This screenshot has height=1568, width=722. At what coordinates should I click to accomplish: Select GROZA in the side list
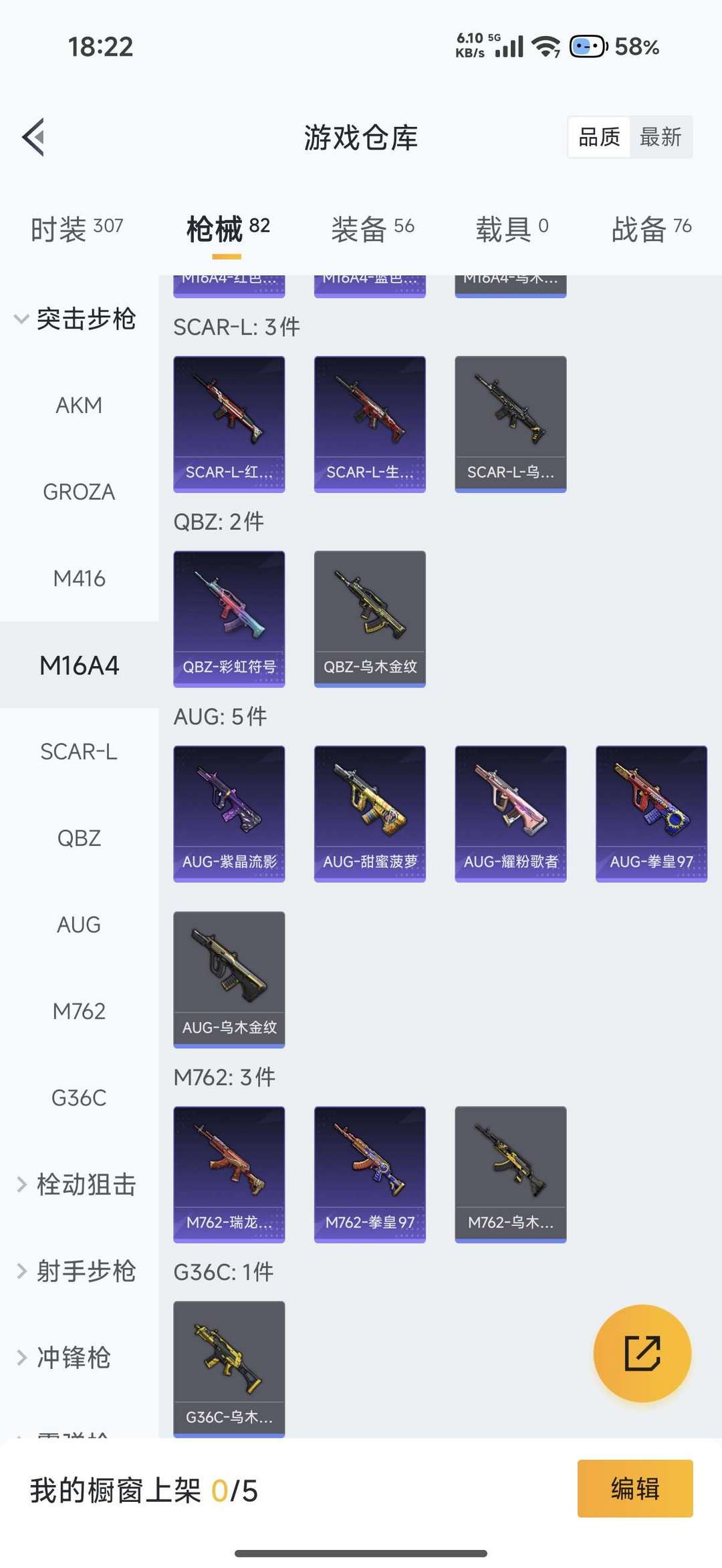[79, 492]
